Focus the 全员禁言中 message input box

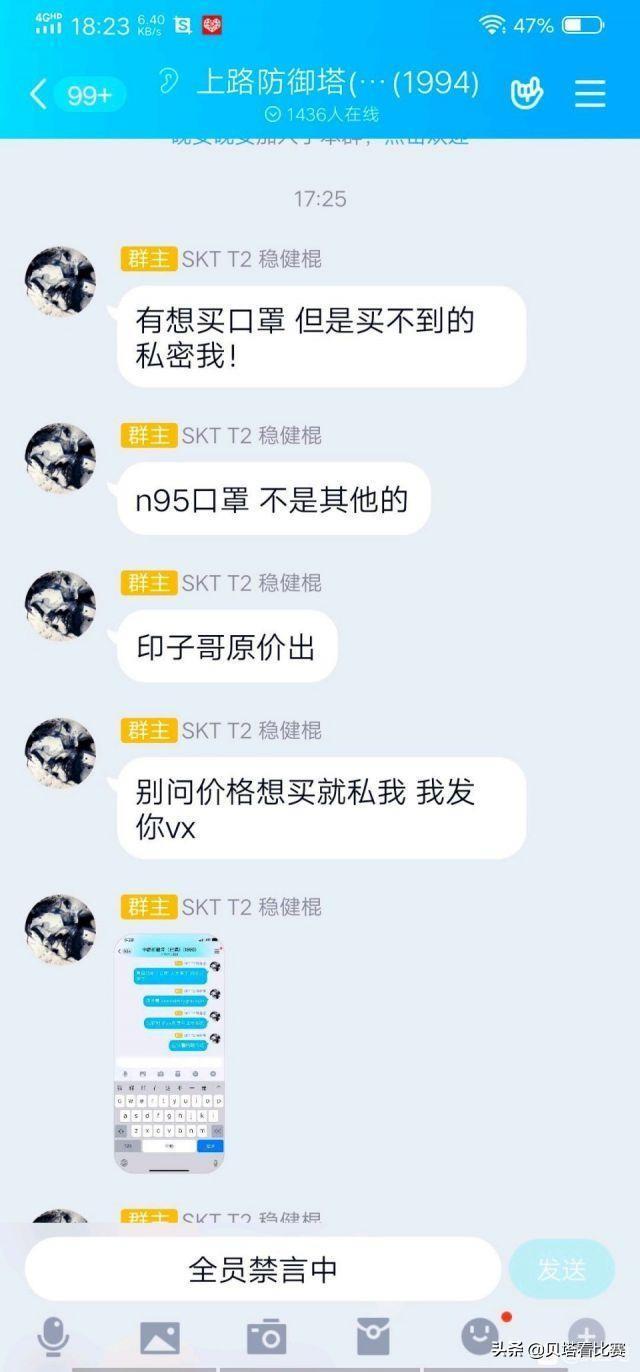tap(262, 1269)
